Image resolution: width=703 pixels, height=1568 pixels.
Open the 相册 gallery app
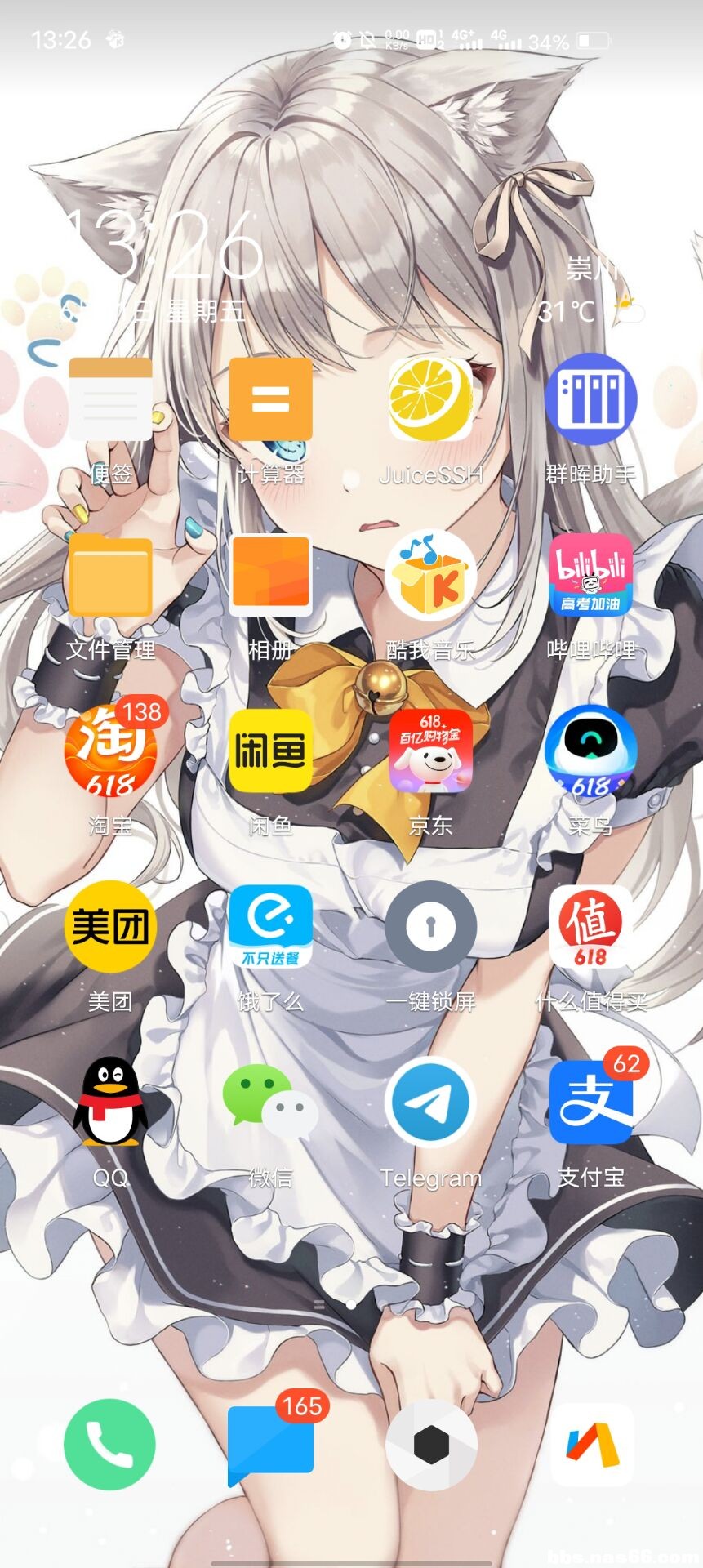270,576
